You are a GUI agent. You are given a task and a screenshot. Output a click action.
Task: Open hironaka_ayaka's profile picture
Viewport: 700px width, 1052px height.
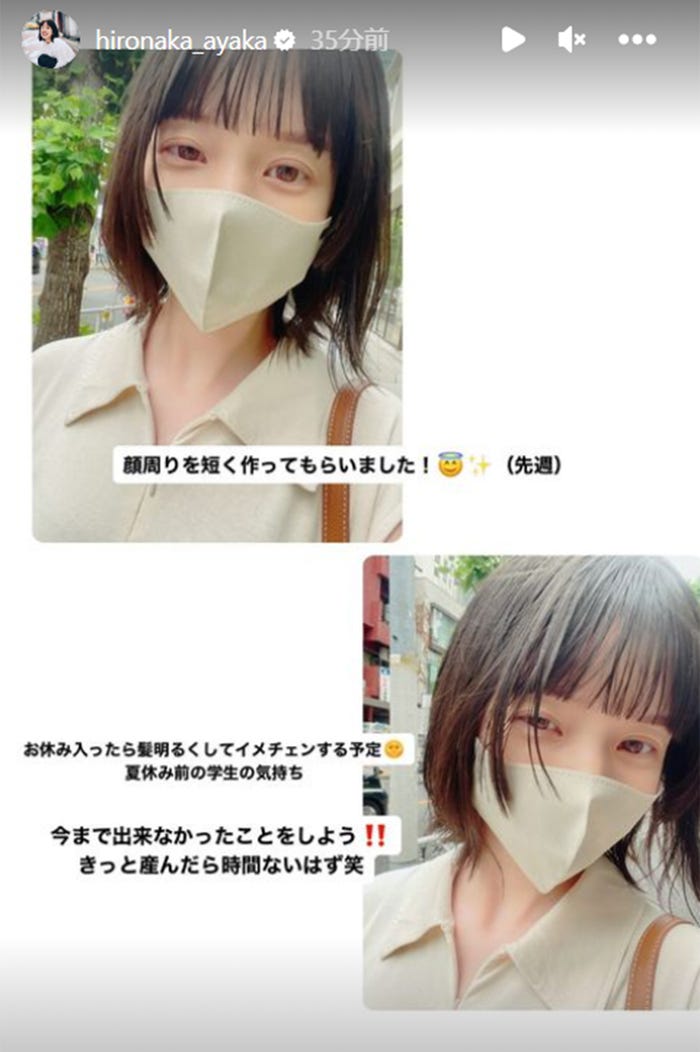pyautogui.click(x=50, y=40)
